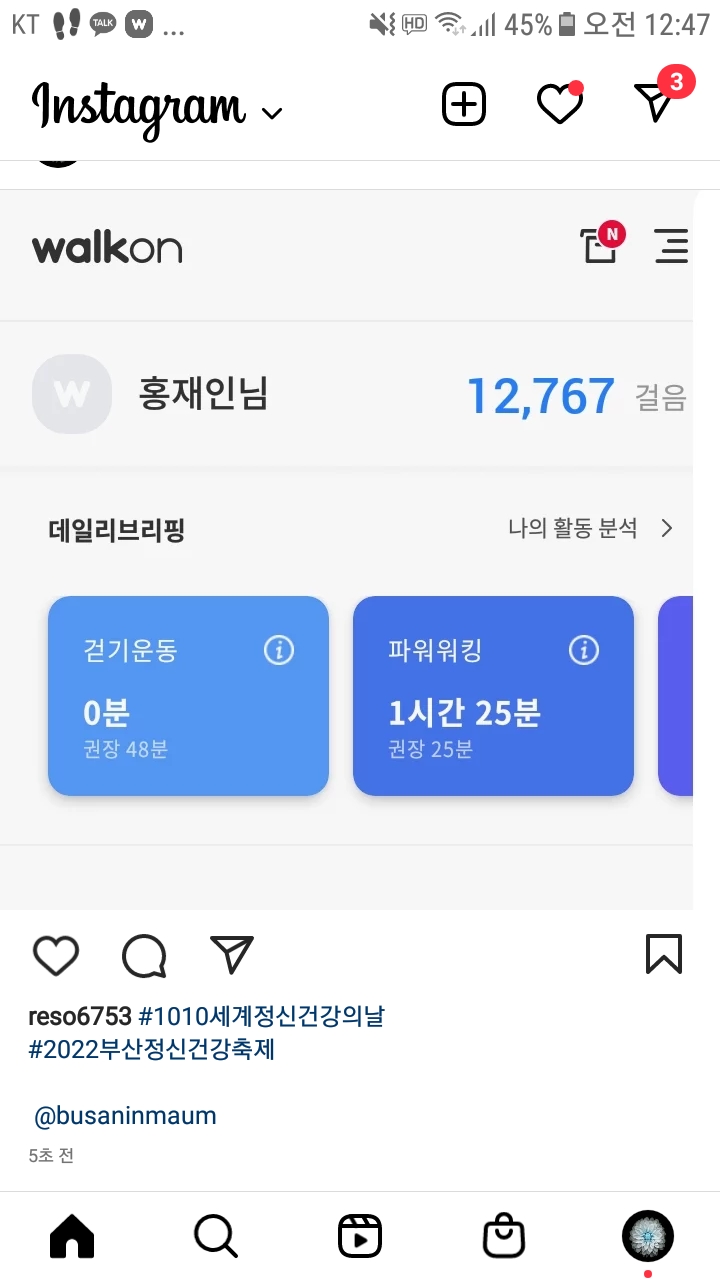Switch to the Search tab

(x=216, y=1238)
